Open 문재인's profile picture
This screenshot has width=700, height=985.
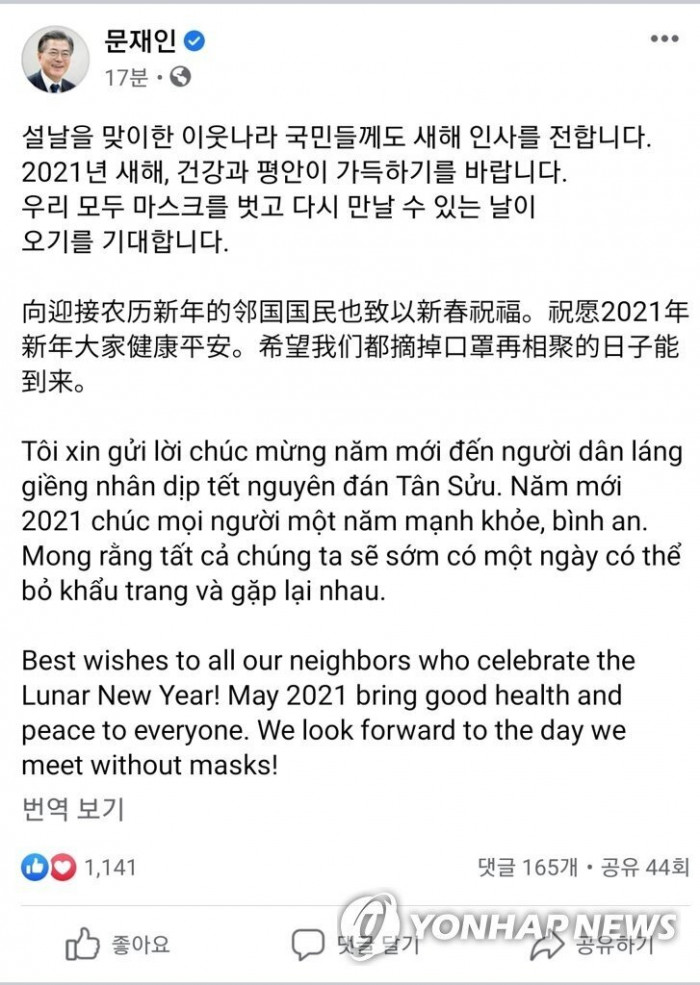(54, 59)
